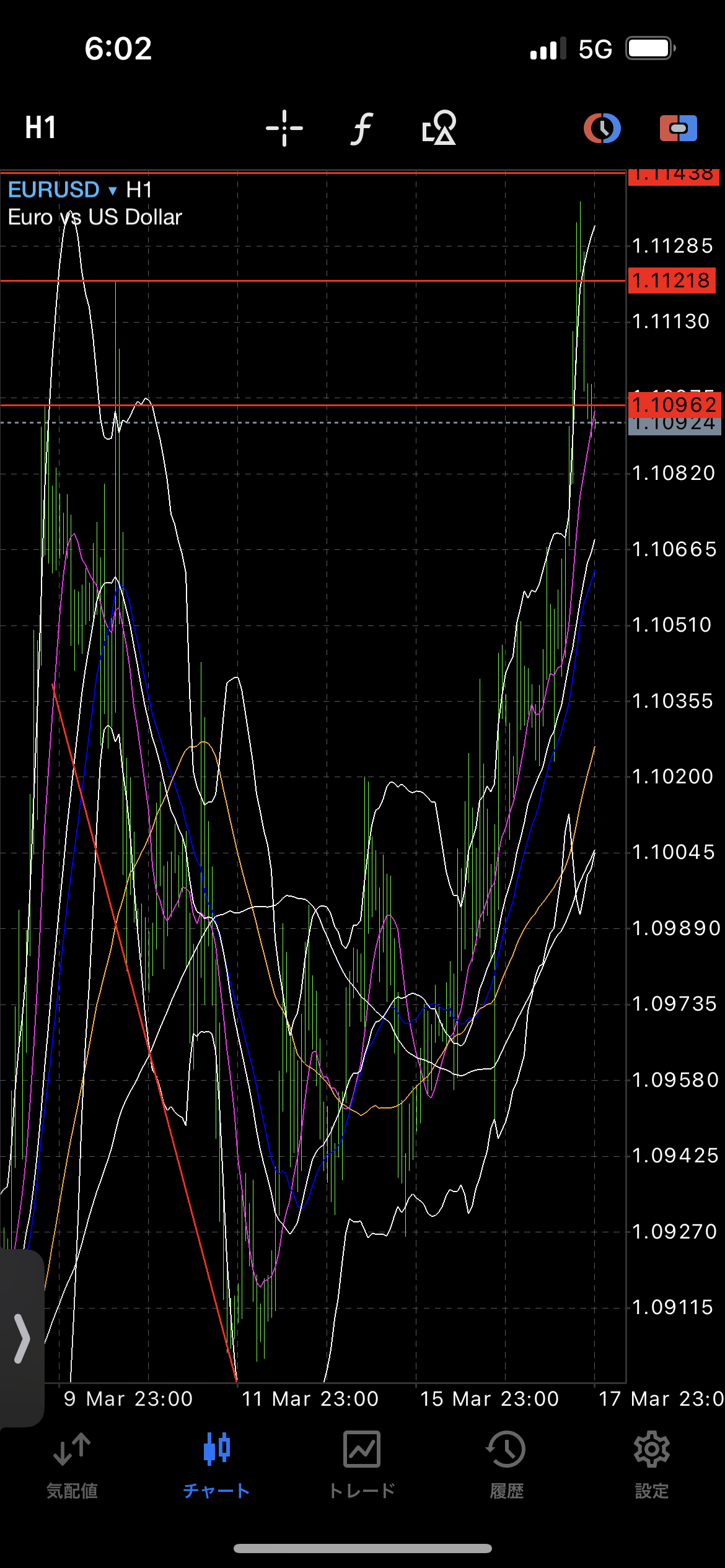Select the チャート chart tab
Image resolution: width=725 pixels, height=1568 pixels.
(216, 1465)
